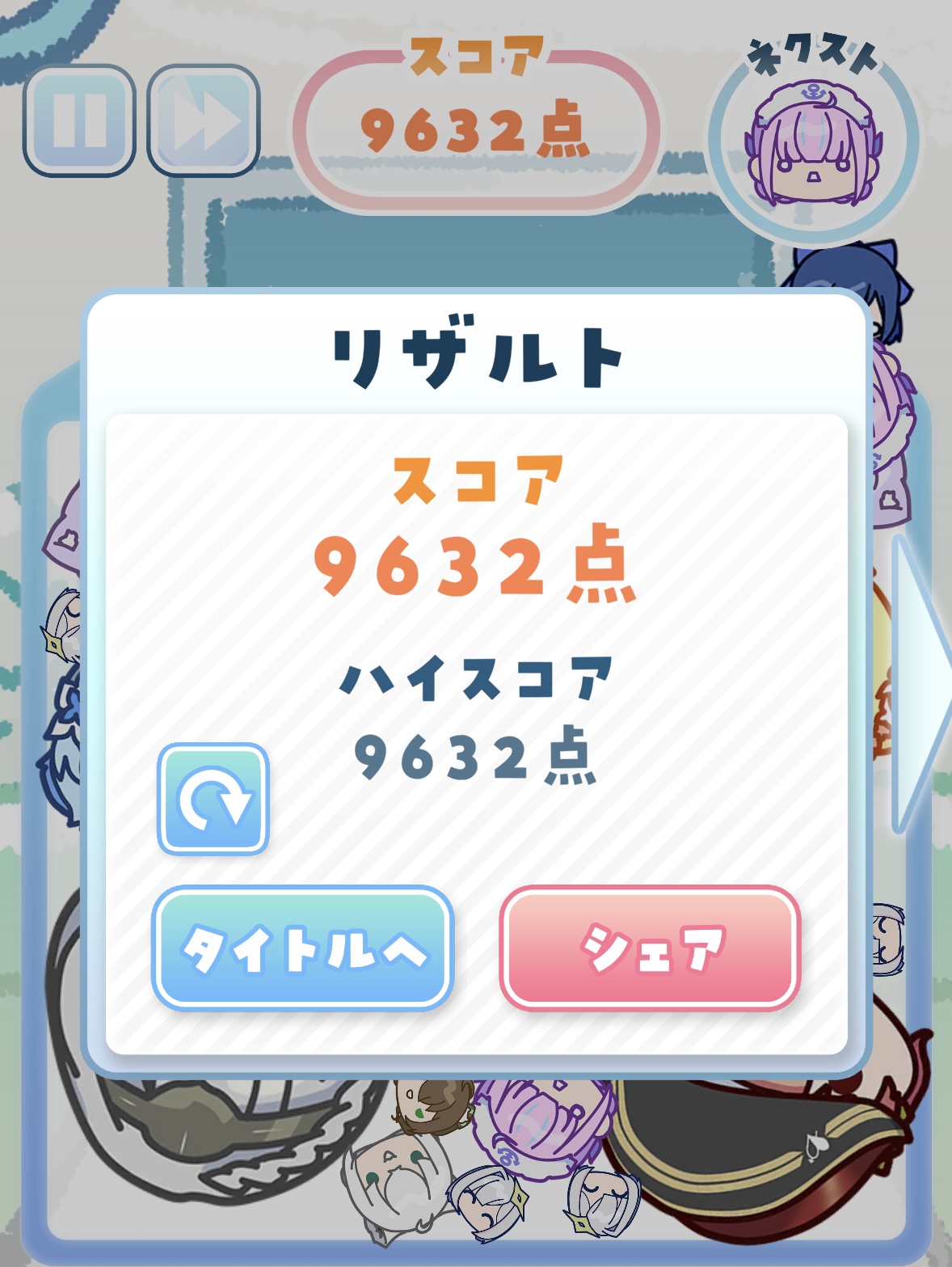Viewport: 952px width, 1267px height.
Task: Return to title with タイトルへ
Action: pyautogui.click(x=302, y=948)
